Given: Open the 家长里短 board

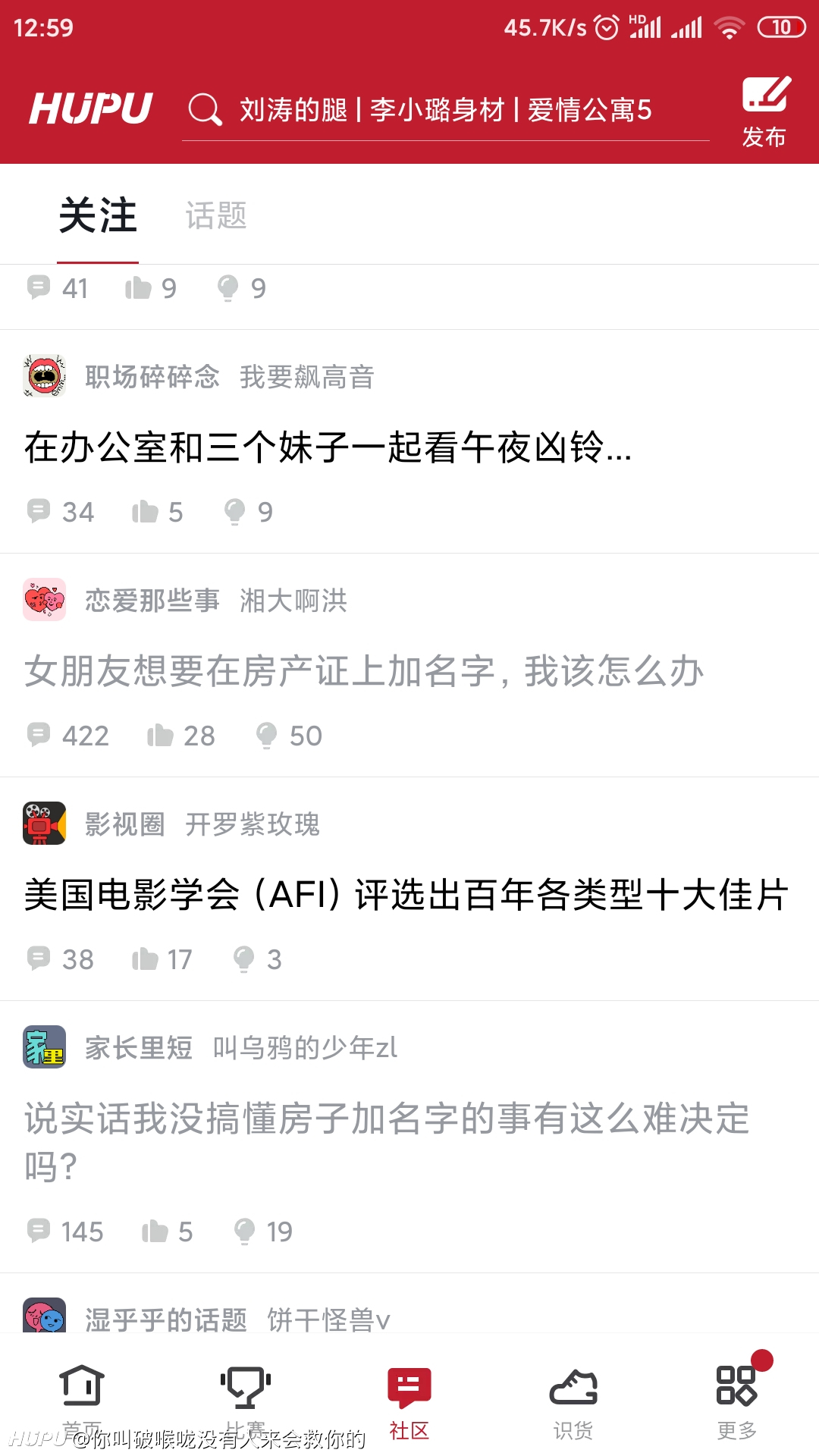Looking at the screenshot, I should pos(138,1047).
